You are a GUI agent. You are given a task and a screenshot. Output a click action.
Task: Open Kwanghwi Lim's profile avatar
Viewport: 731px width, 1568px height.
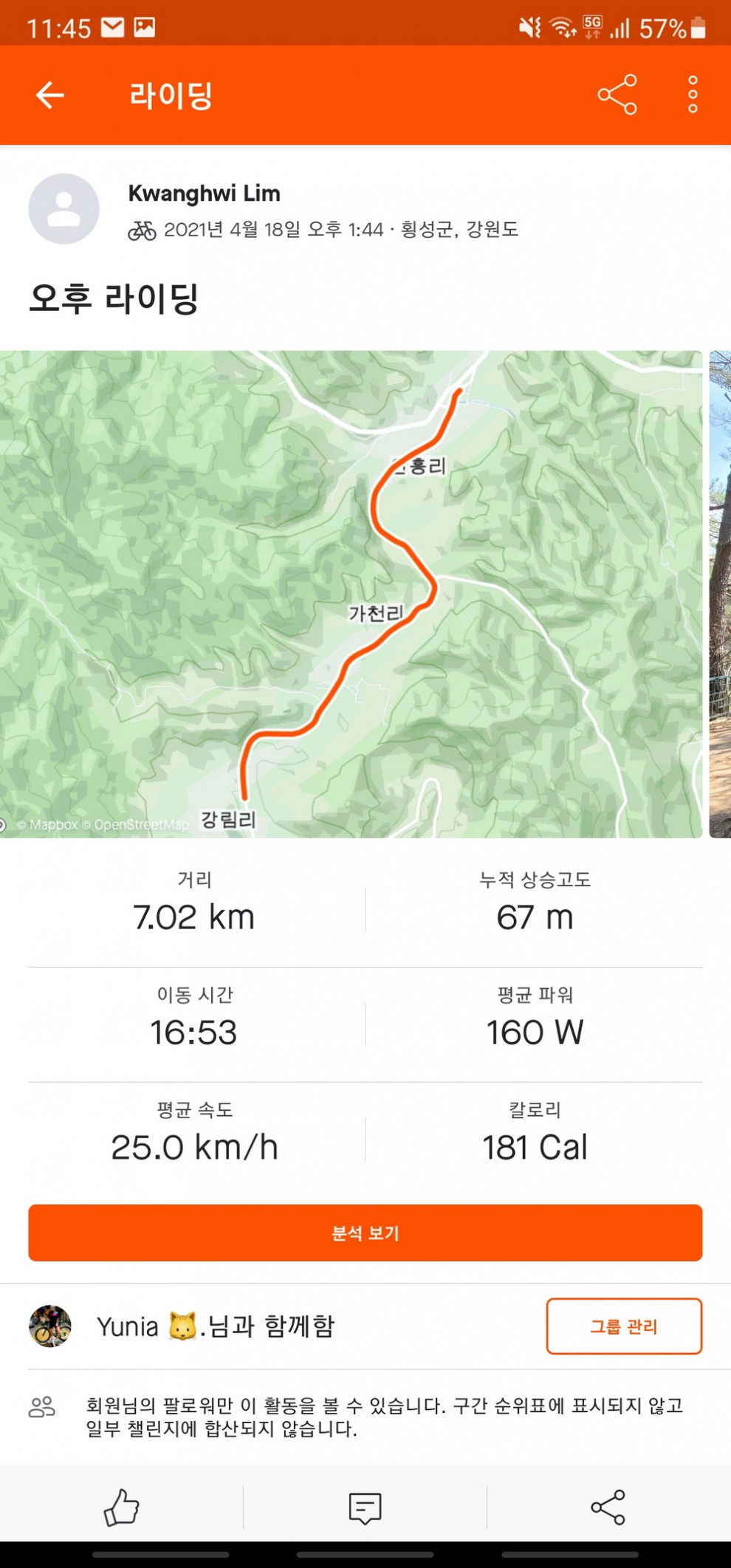pos(64,209)
